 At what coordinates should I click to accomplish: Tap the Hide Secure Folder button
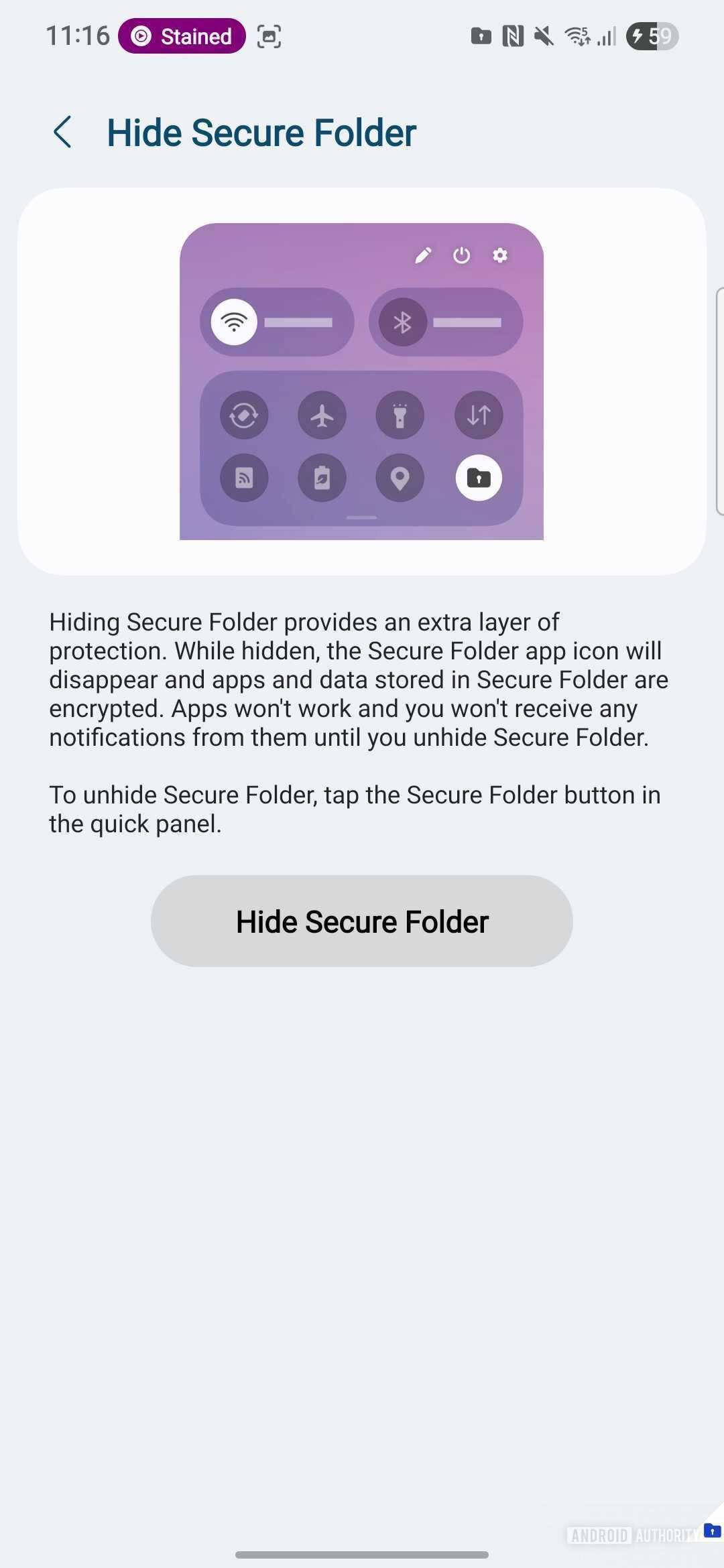pos(362,921)
